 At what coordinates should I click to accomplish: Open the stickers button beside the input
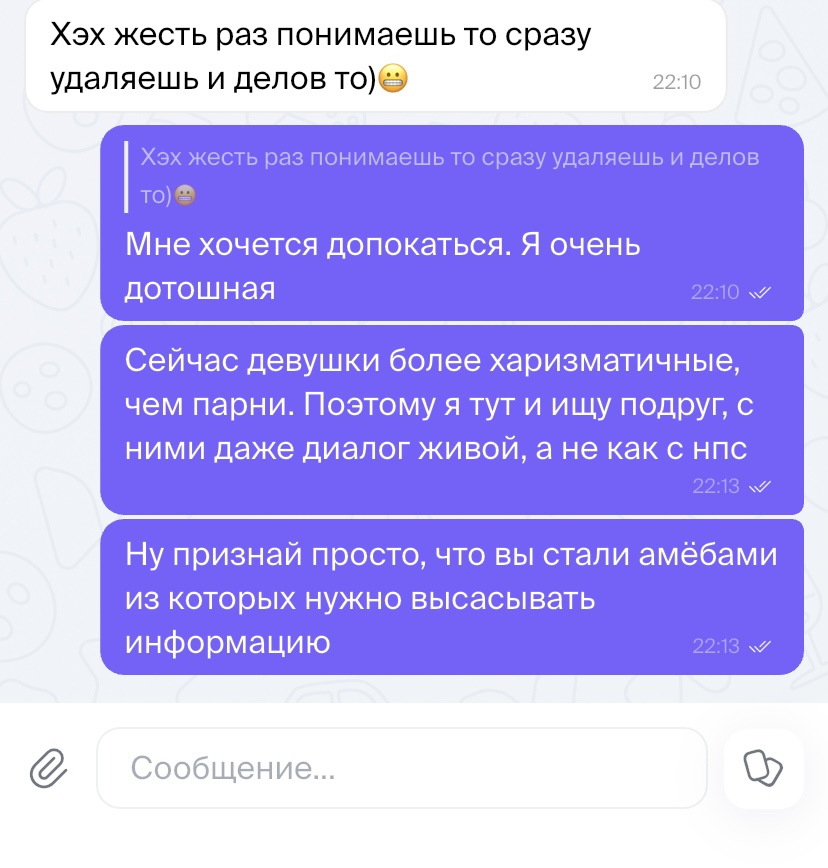pos(763,768)
